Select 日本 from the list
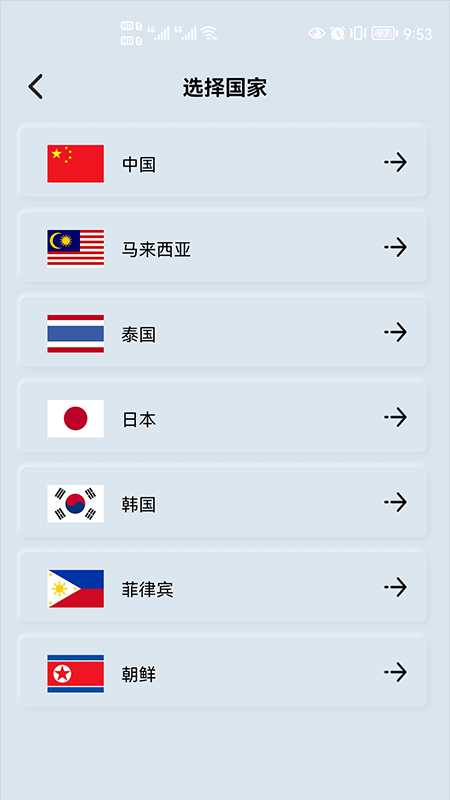The width and height of the screenshot is (450, 800). pos(223,418)
